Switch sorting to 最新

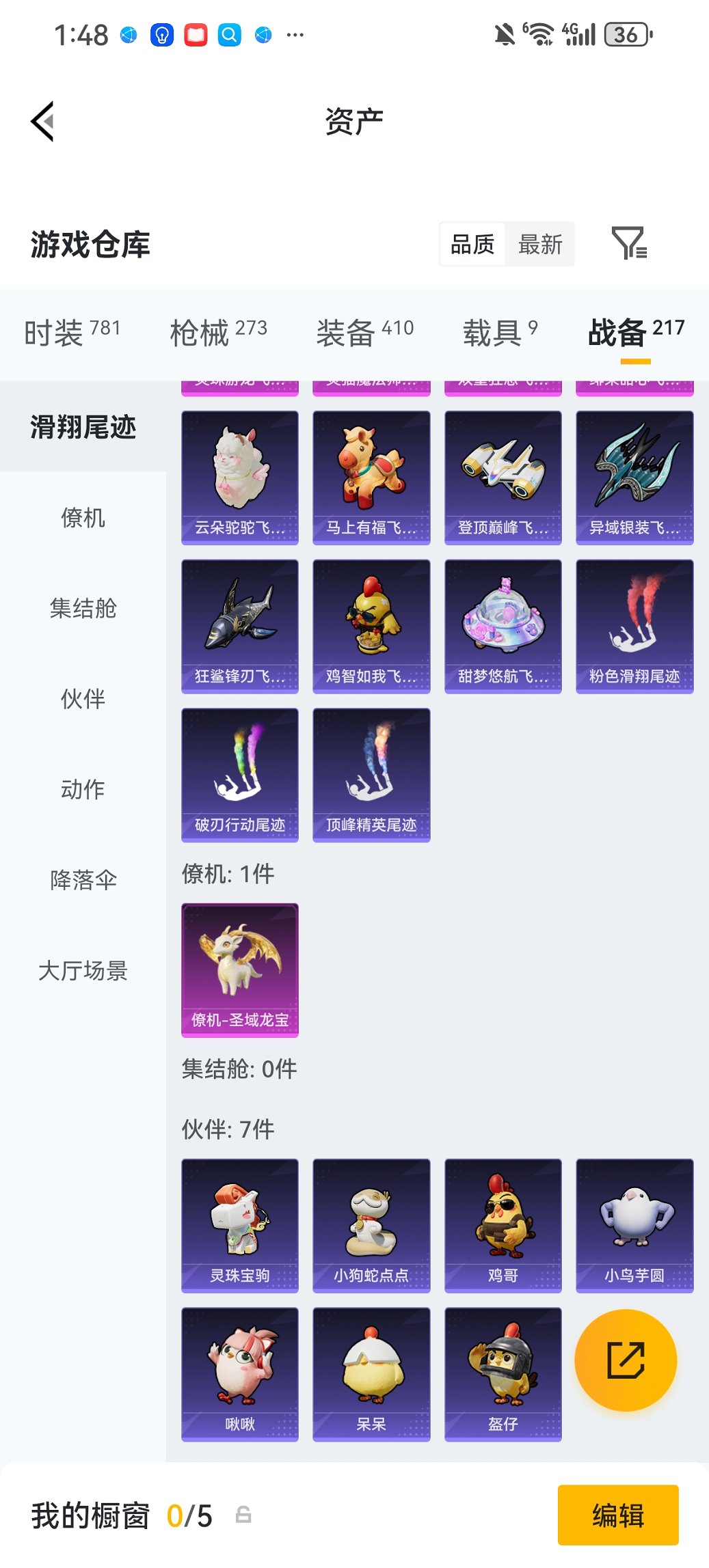click(x=540, y=244)
